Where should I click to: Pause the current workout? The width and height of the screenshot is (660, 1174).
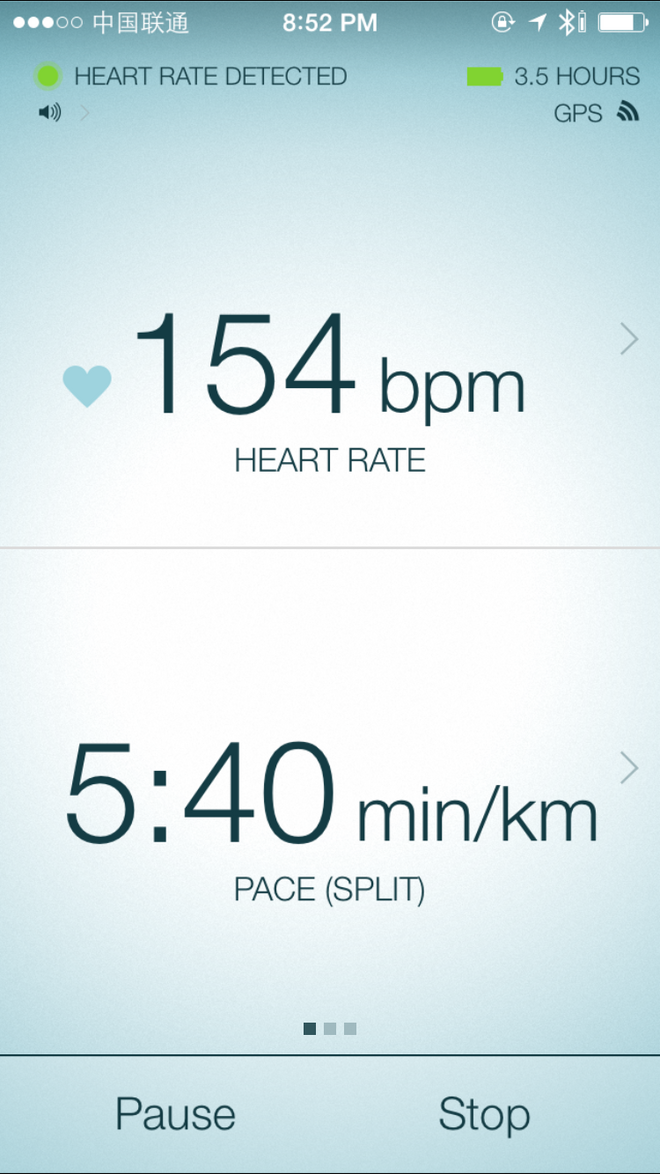(x=175, y=1114)
